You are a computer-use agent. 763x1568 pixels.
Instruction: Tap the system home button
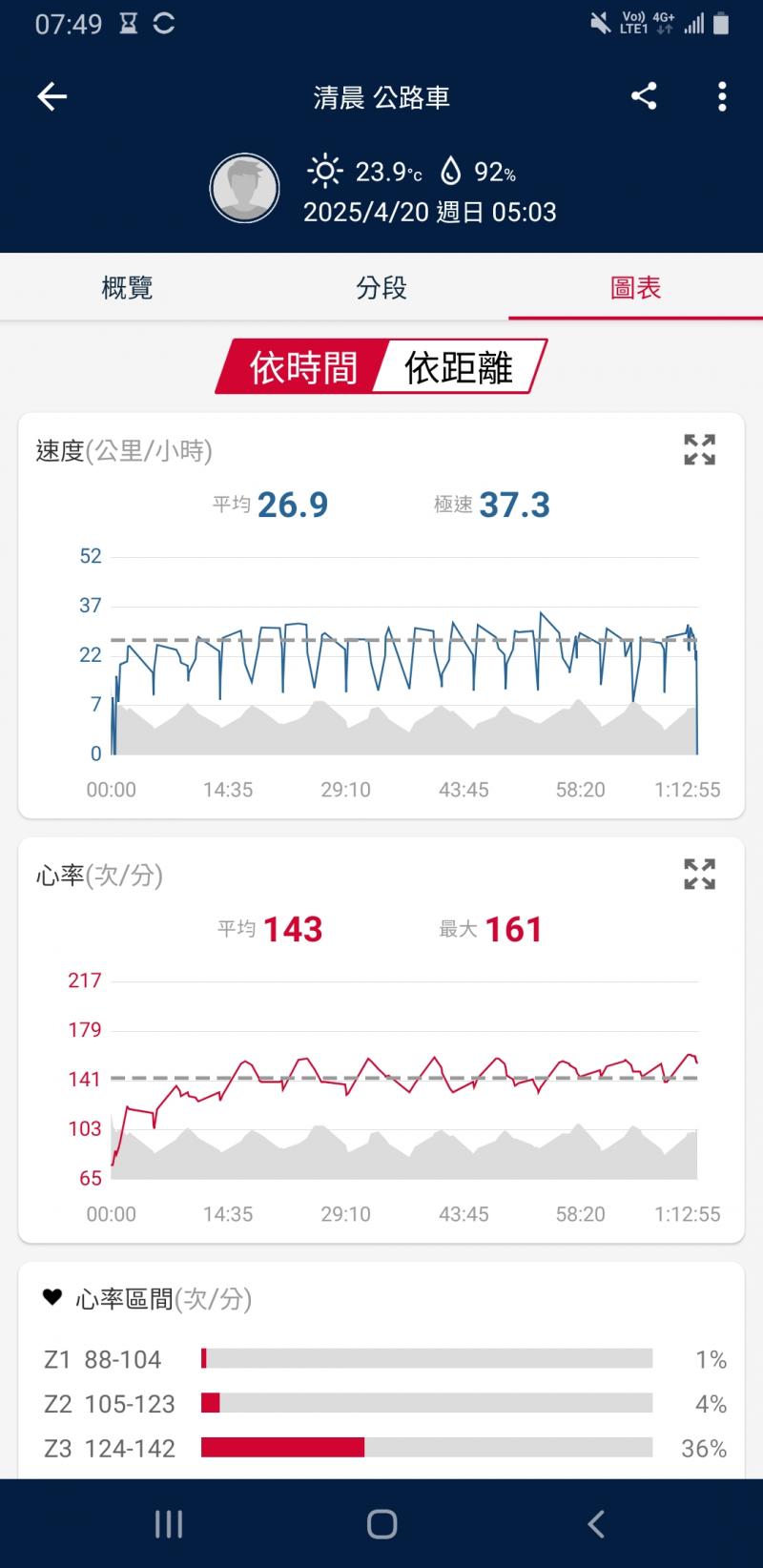381,1523
